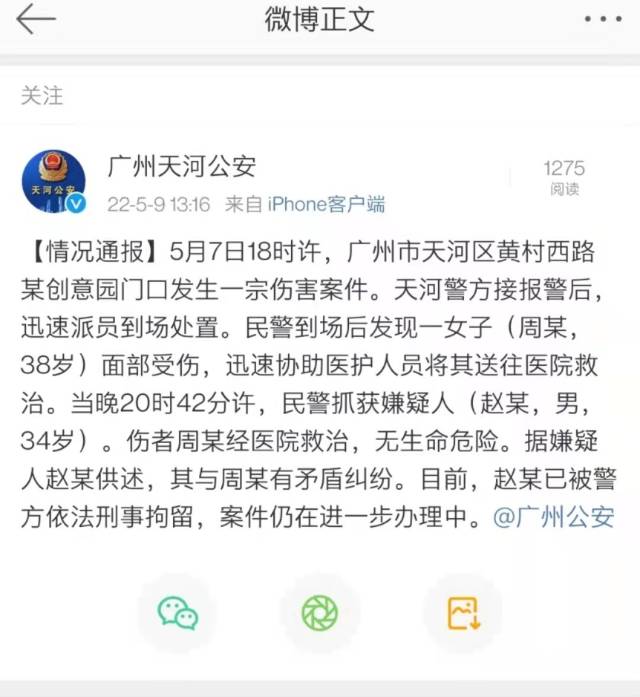This screenshot has width=640, height=697.
Task: Open the 广州天河公安 account name
Action: pyautogui.click(x=181, y=165)
